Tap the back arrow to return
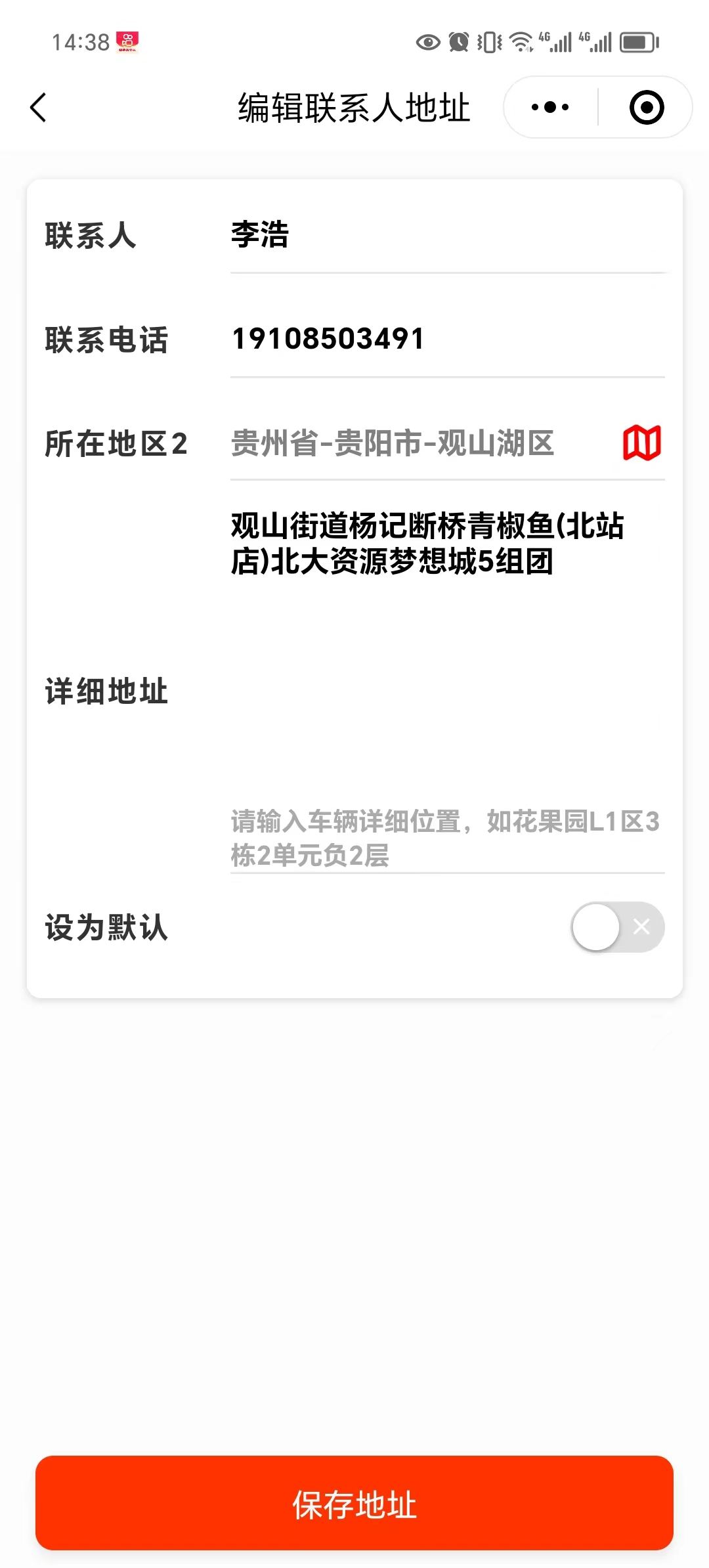The width and height of the screenshot is (709, 1568). coord(37,108)
